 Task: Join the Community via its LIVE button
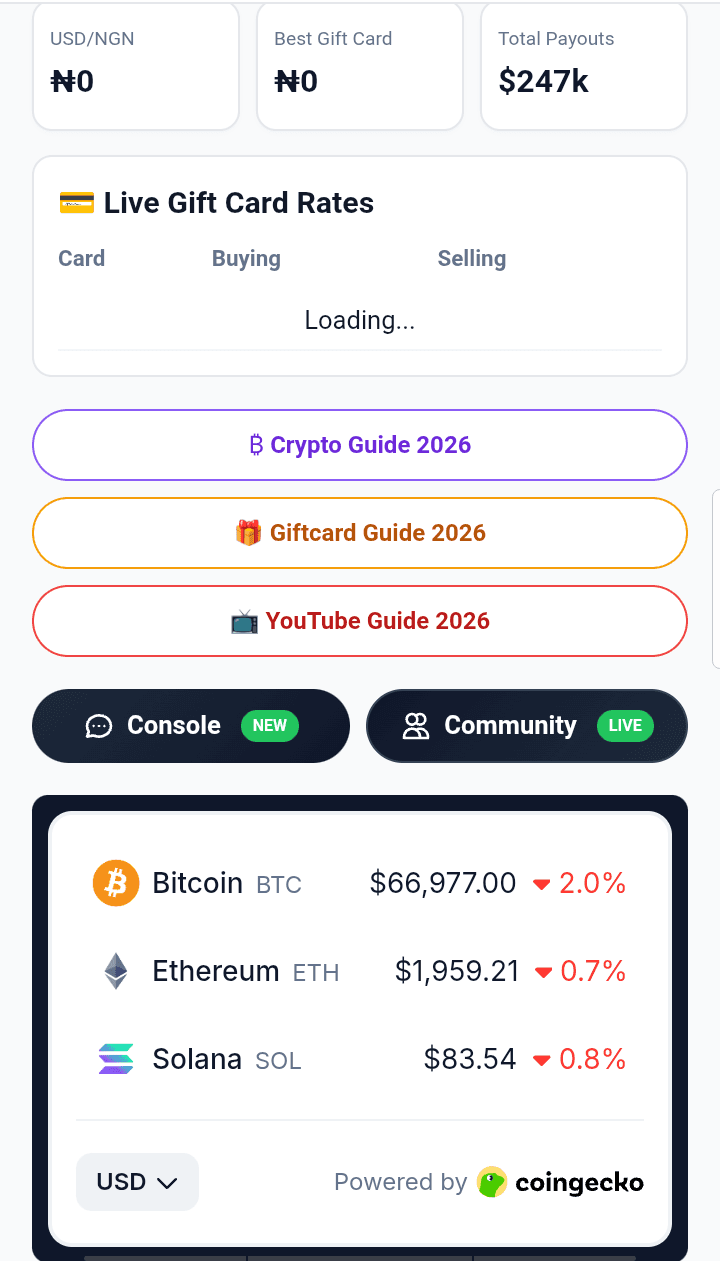[x=625, y=725]
